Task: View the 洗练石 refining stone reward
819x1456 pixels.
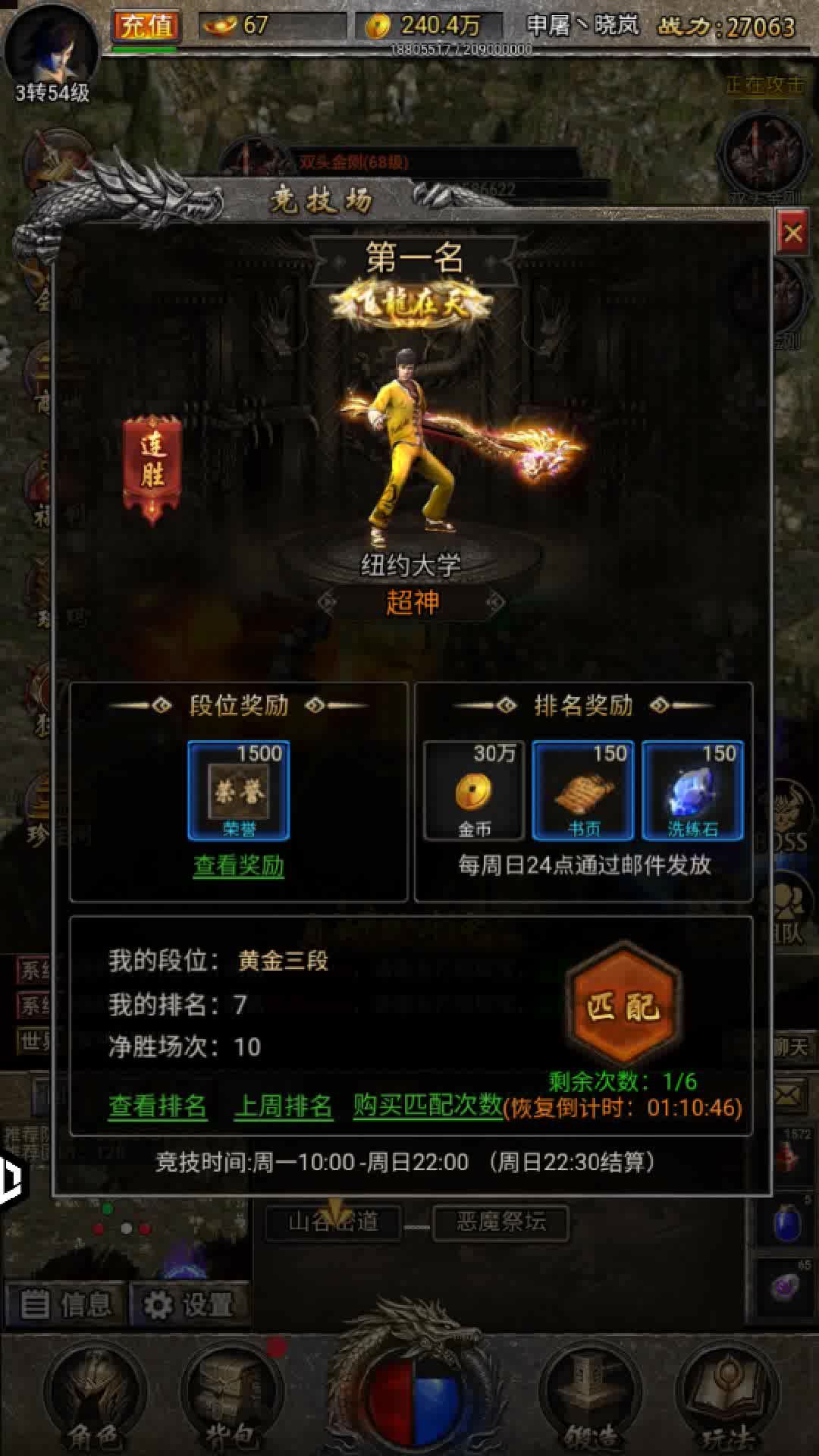Action: [x=692, y=790]
